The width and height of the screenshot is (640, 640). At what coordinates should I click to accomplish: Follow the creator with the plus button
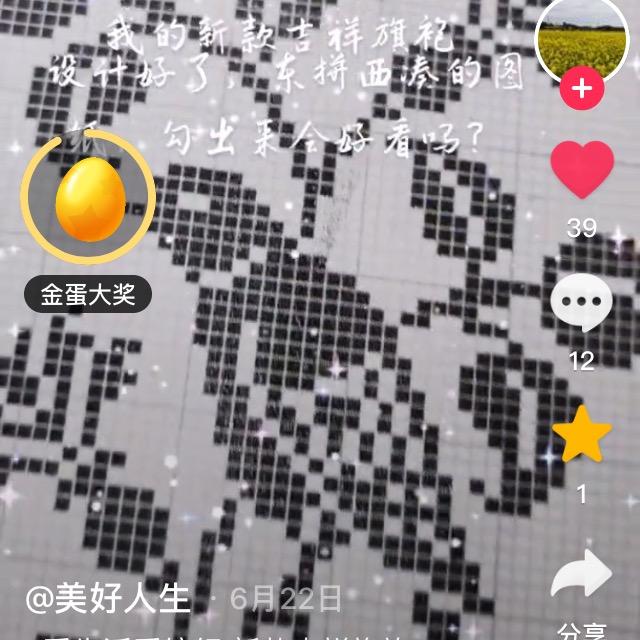tap(581, 91)
